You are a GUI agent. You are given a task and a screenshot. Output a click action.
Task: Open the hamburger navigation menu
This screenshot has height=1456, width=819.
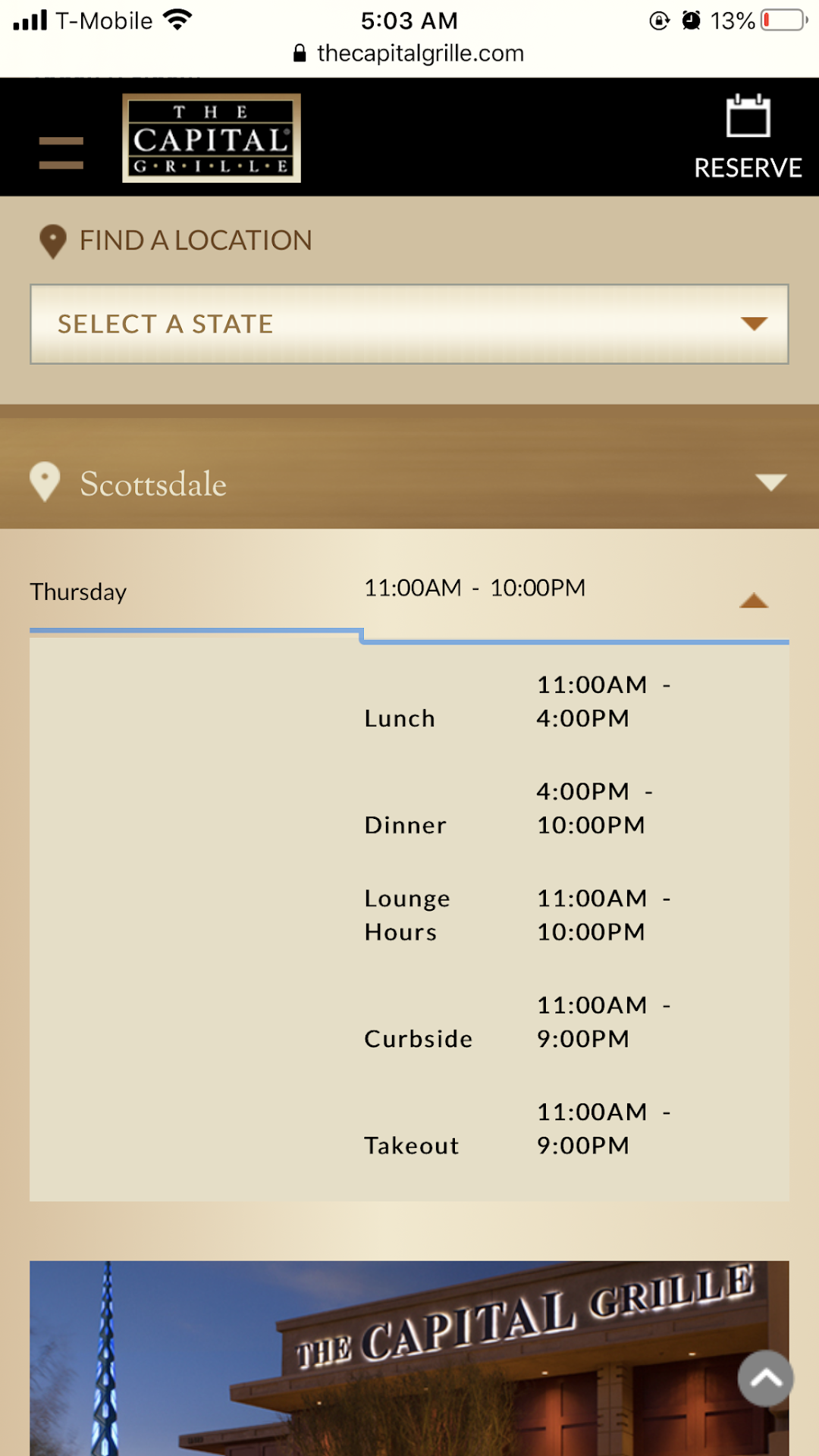(x=61, y=152)
